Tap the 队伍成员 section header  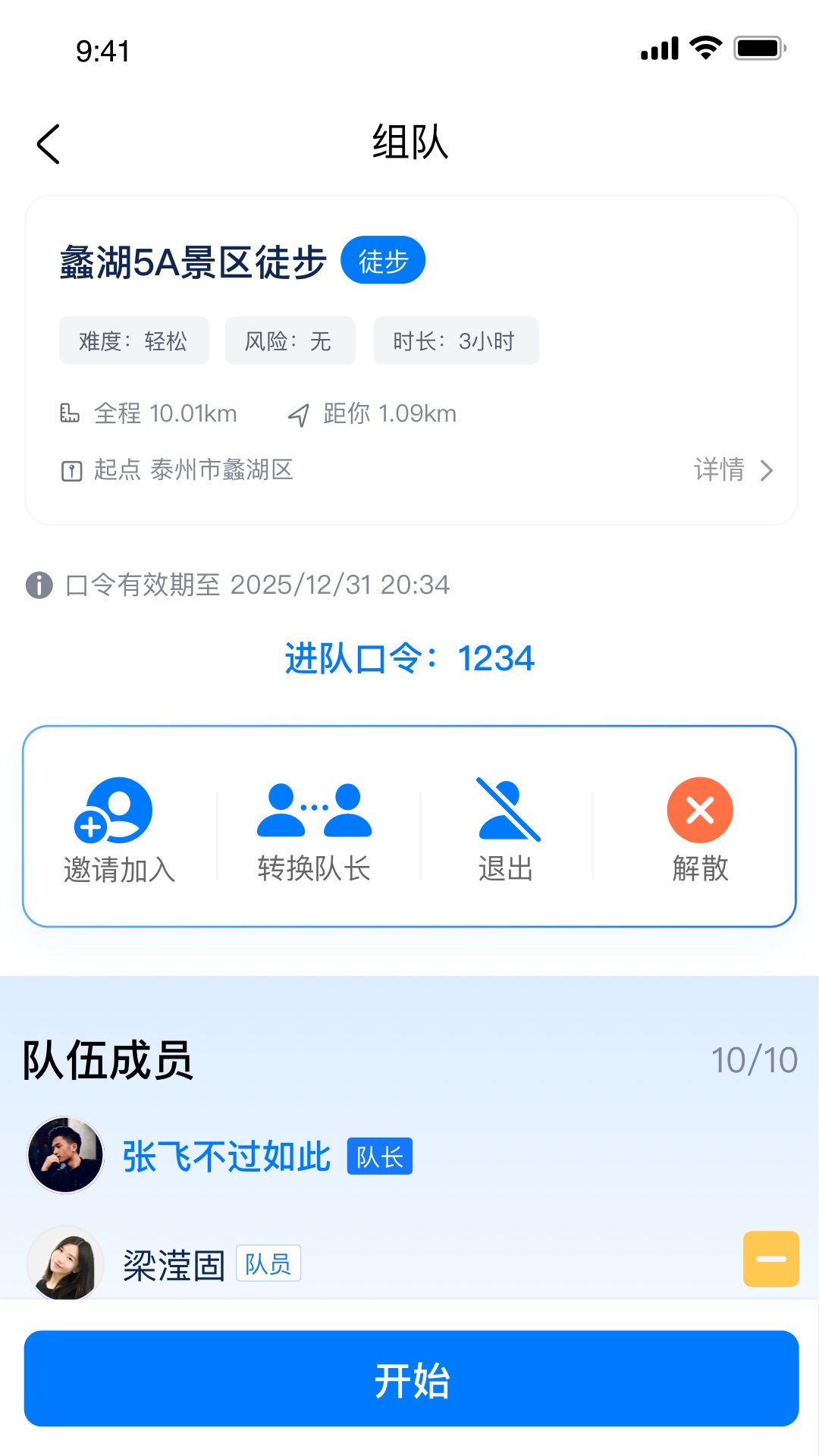coord(106,1060)
